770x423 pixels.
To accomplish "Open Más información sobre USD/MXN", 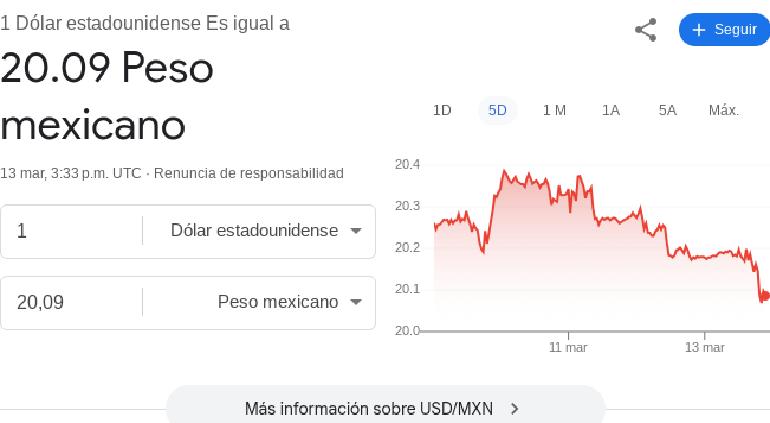I will coord(385,408).
